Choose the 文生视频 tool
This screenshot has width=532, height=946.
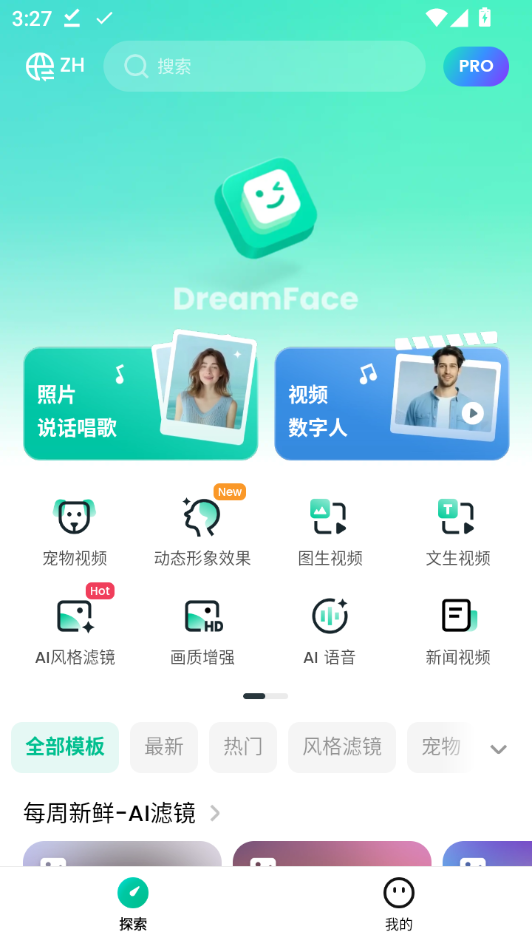pyautogui.click(x=458, y=532)
